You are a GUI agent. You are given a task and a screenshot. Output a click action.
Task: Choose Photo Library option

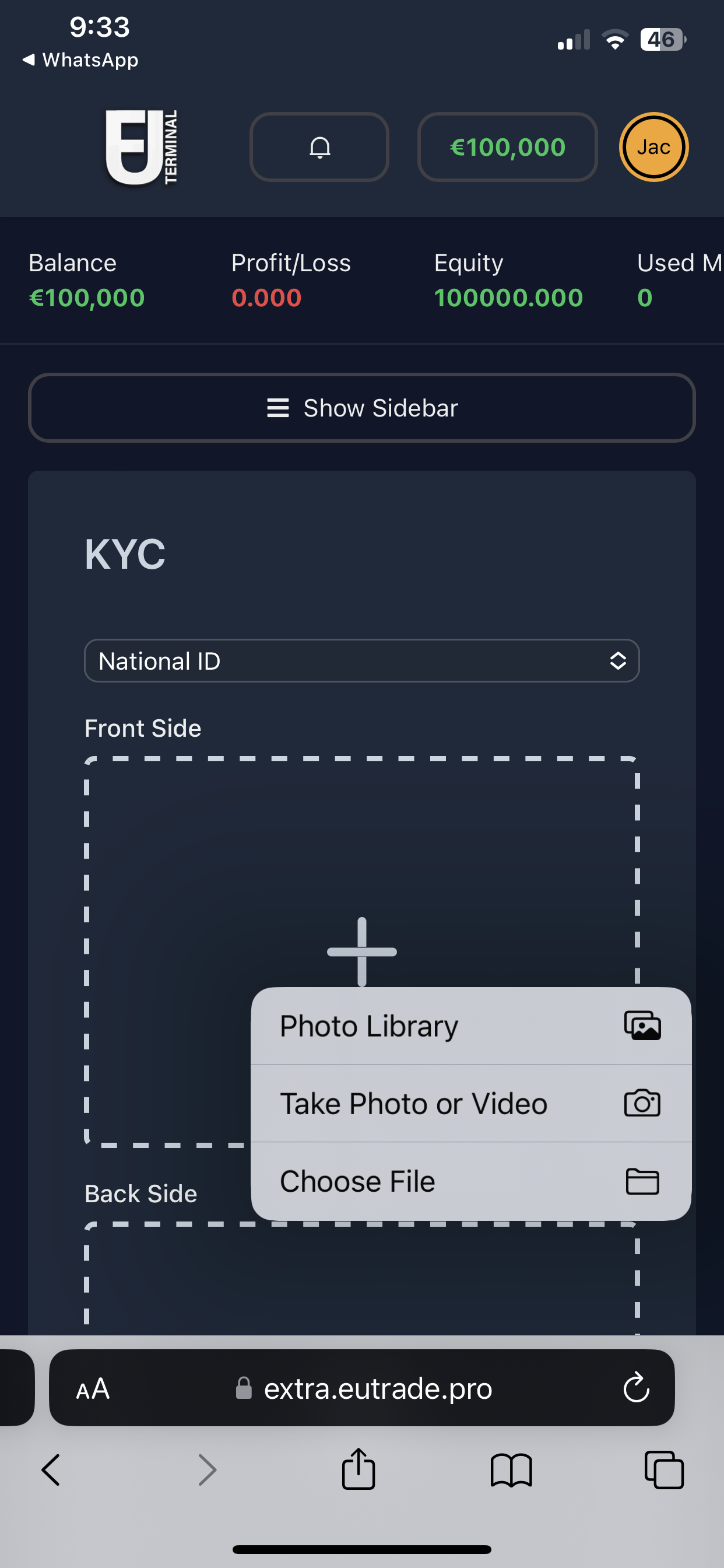pos(471,1026)
